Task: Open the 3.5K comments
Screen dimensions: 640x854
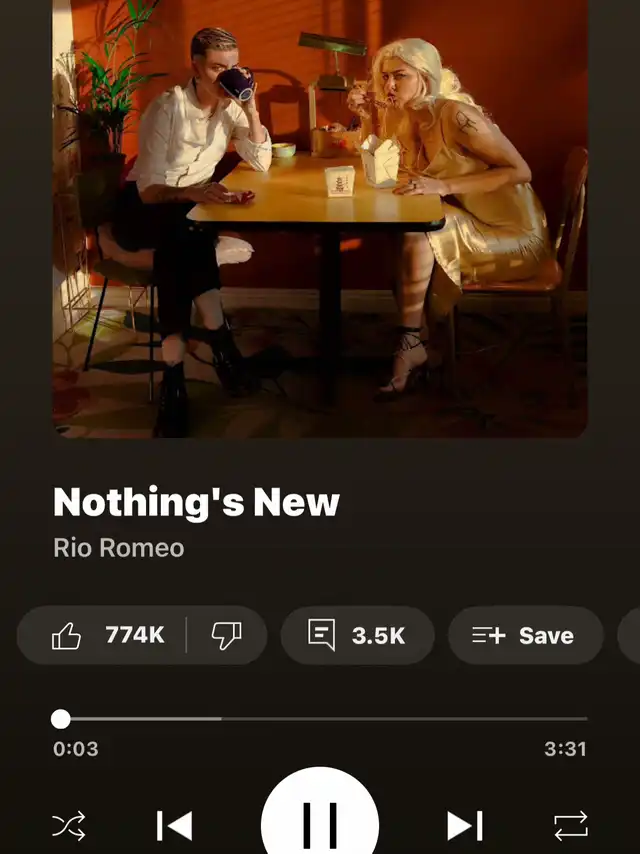Action: tap(357, 635)
